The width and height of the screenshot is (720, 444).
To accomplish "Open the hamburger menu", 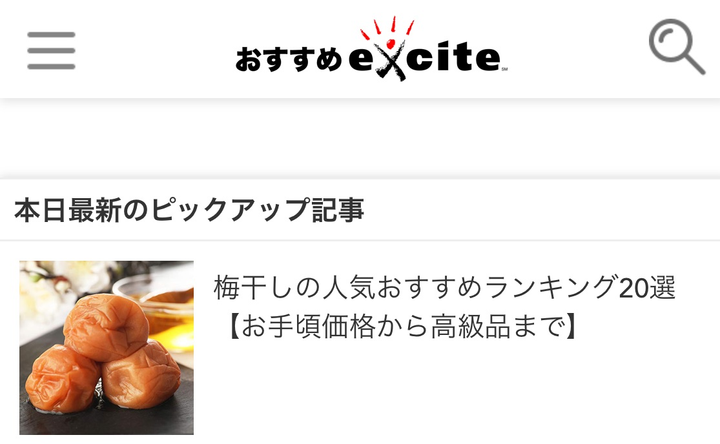I will 51,50.
